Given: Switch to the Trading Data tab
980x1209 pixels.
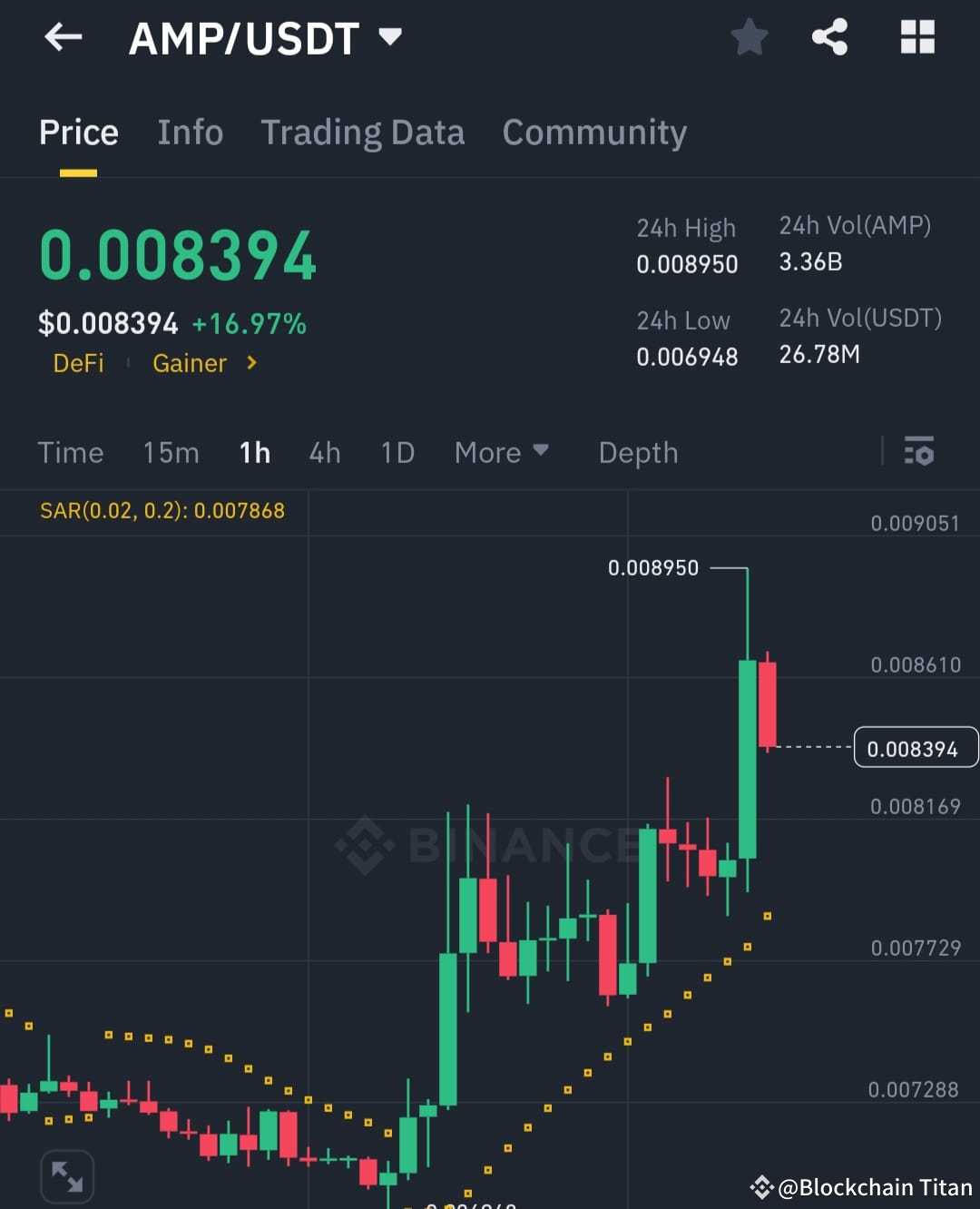Looking at the screenshot, I should pos(363,133).
